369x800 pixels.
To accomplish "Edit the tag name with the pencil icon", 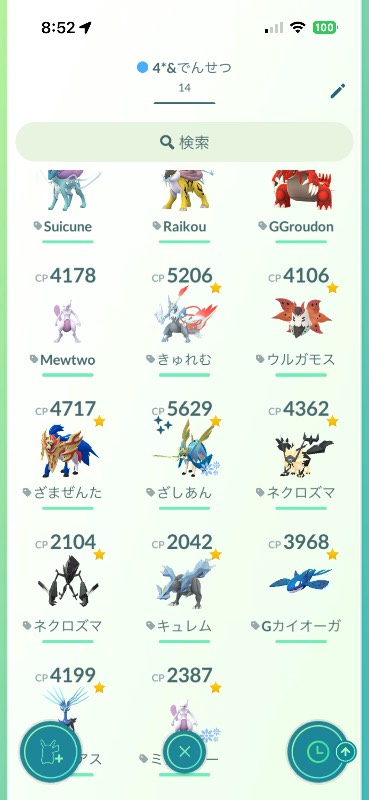I will point(338,91).
